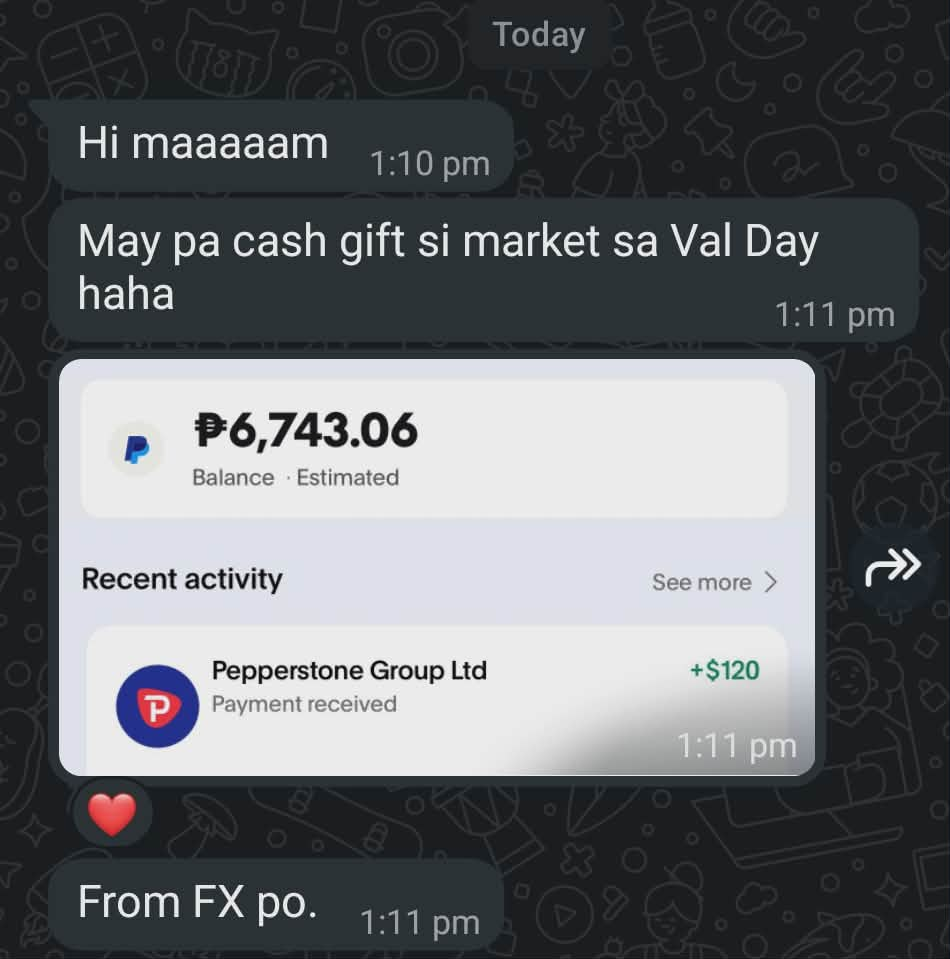View the heart reaction on the image
The height and width of the screenshot is (959, 950).
click(x=112, y=813)
